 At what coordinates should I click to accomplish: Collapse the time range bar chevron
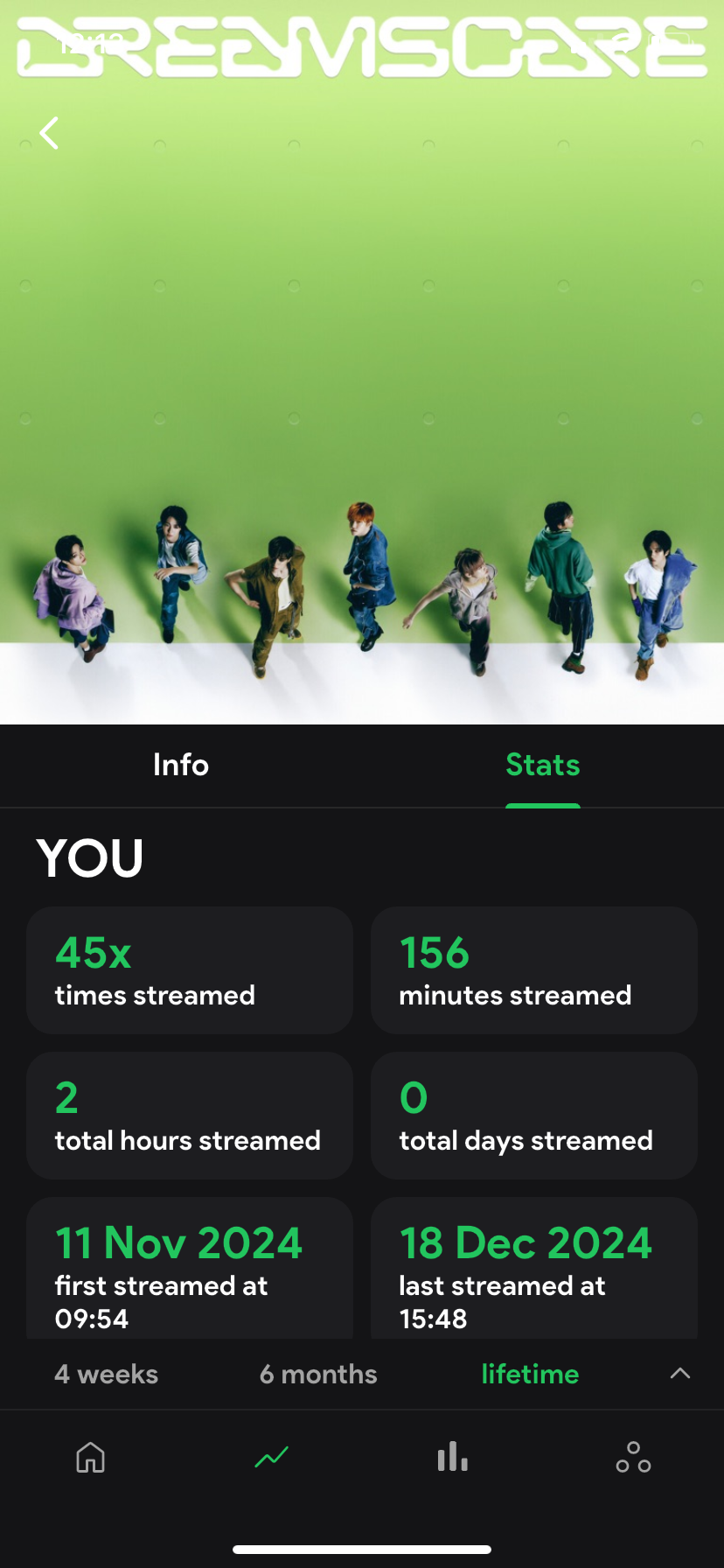click(679, 1374)
